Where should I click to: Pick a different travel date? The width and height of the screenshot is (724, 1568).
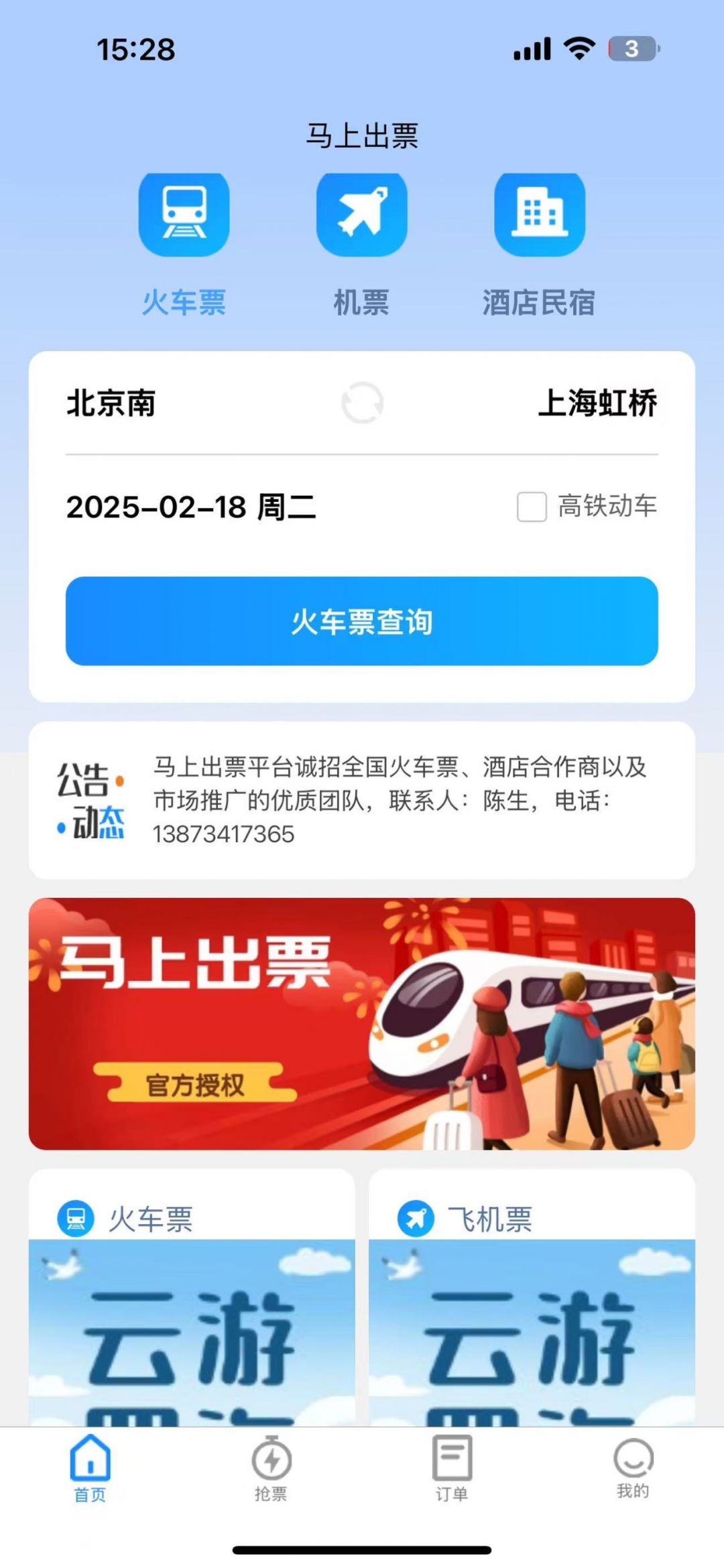click(191, 507)
